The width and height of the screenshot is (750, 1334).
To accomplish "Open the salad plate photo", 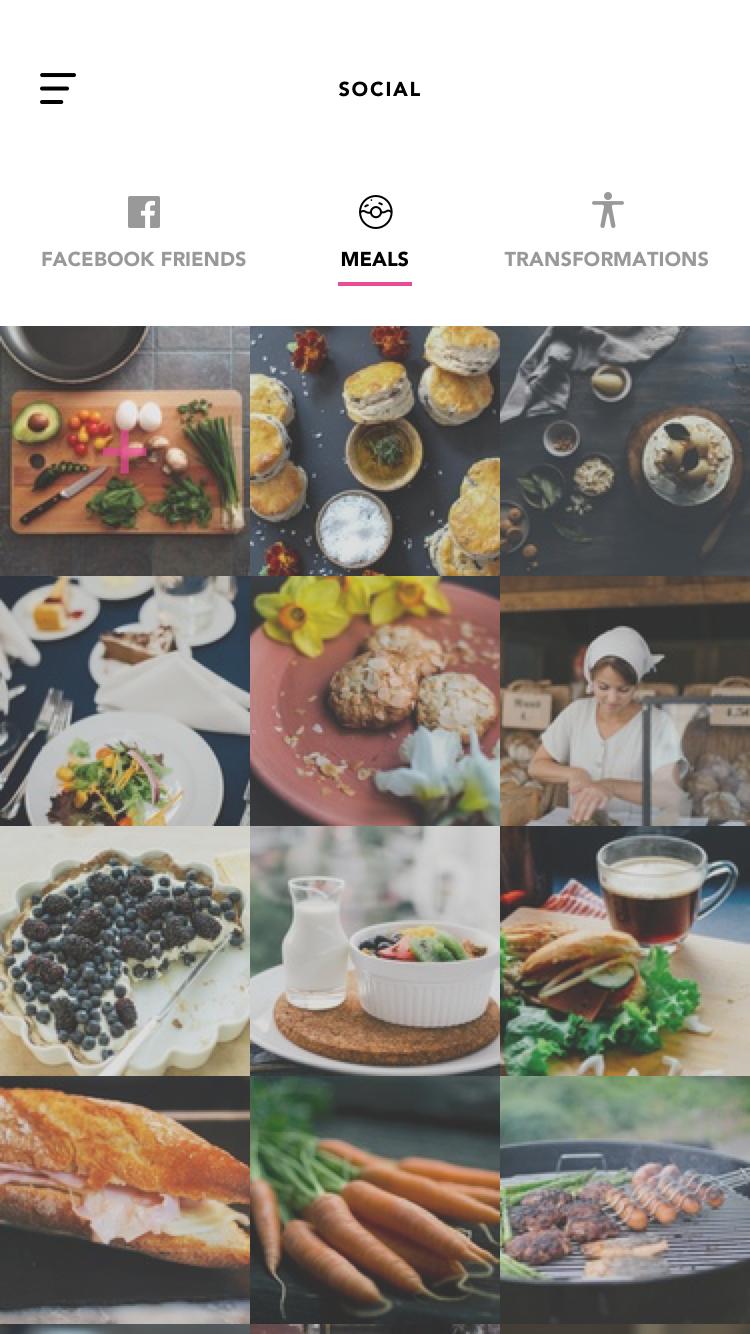I will click(124, 700).
